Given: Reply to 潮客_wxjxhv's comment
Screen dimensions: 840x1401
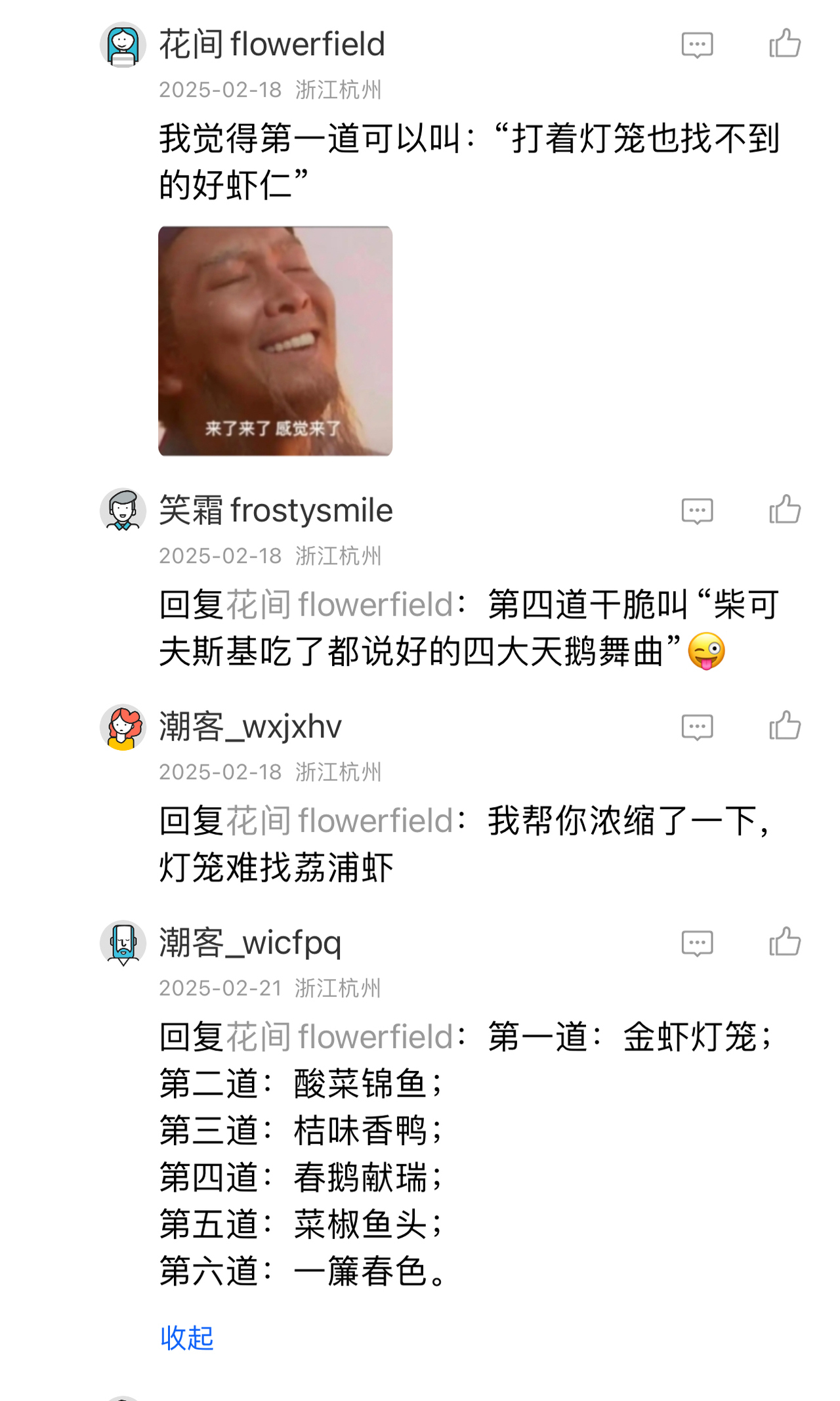Looking at the screenshot, I should tap(697, 727).
